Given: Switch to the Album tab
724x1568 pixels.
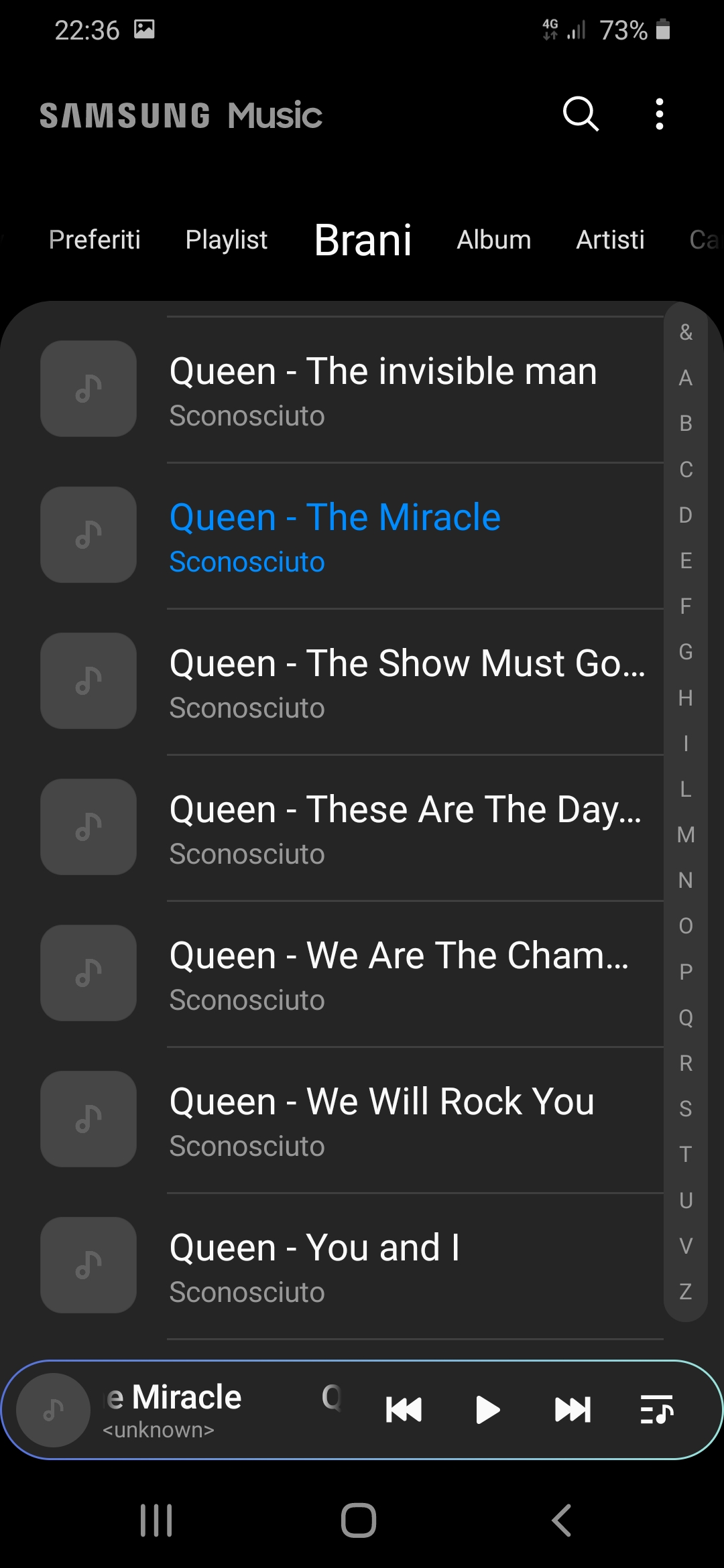Looking at the screenshot, I should [494, 240].
